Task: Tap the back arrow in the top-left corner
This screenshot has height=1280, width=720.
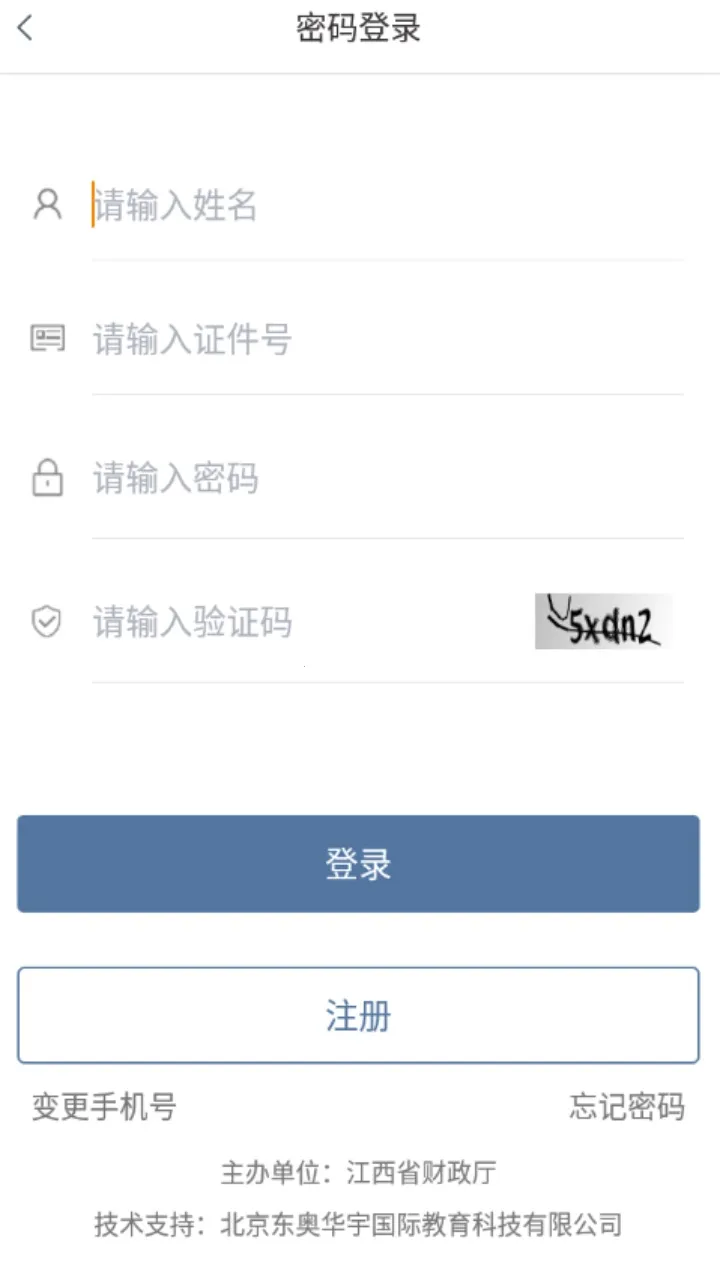Action: (25, 28)
